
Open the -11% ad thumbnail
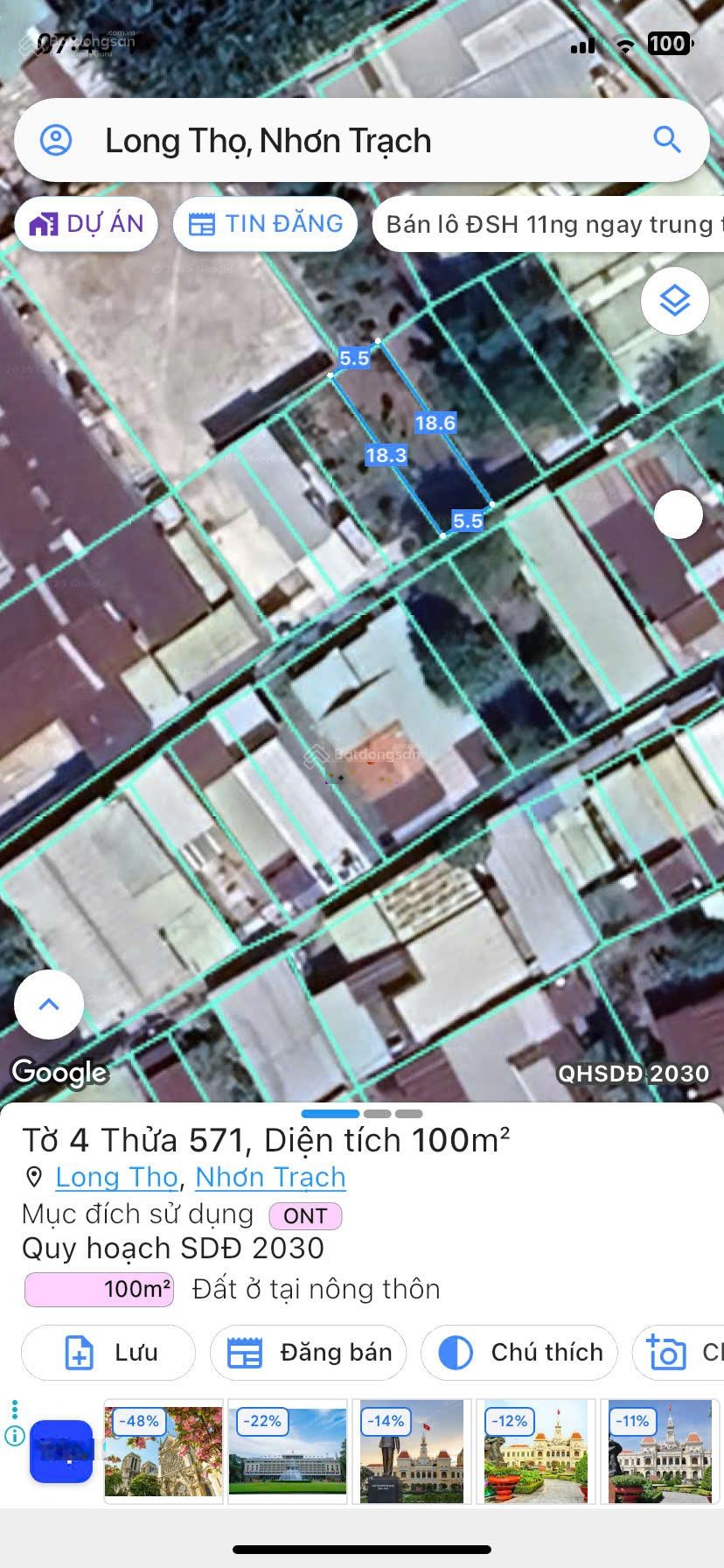pos(660,1452)
